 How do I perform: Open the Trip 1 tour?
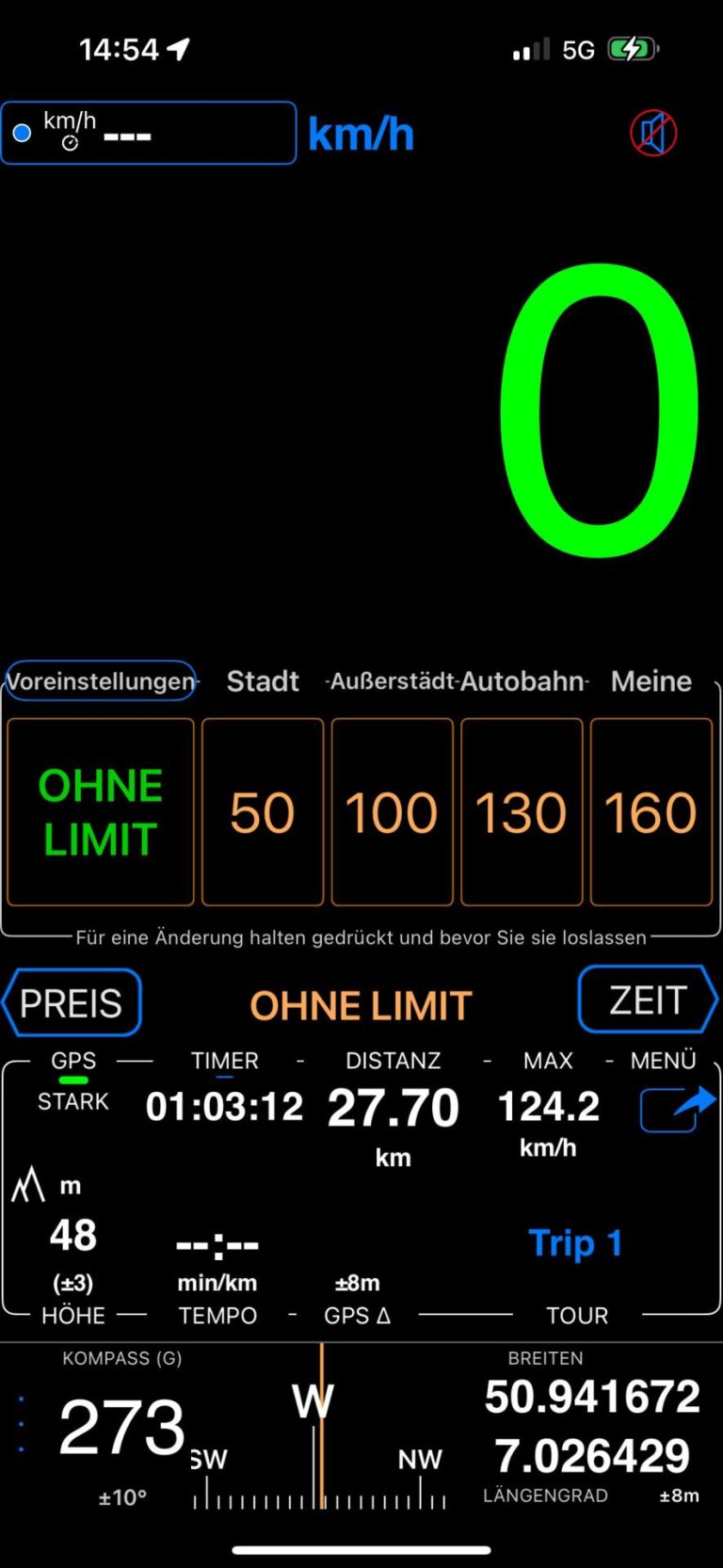pos(575,1243)
